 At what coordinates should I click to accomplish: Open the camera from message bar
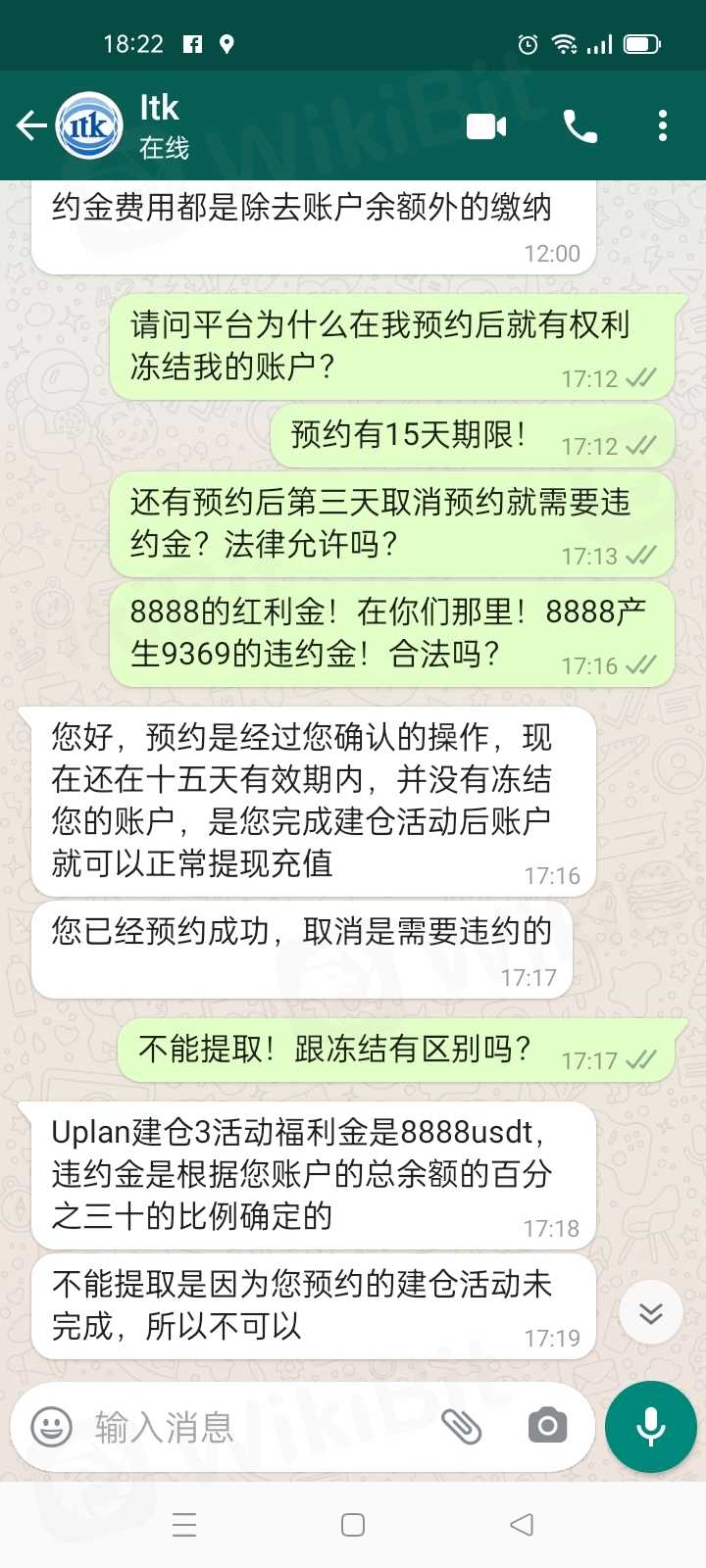[547, 1427]
